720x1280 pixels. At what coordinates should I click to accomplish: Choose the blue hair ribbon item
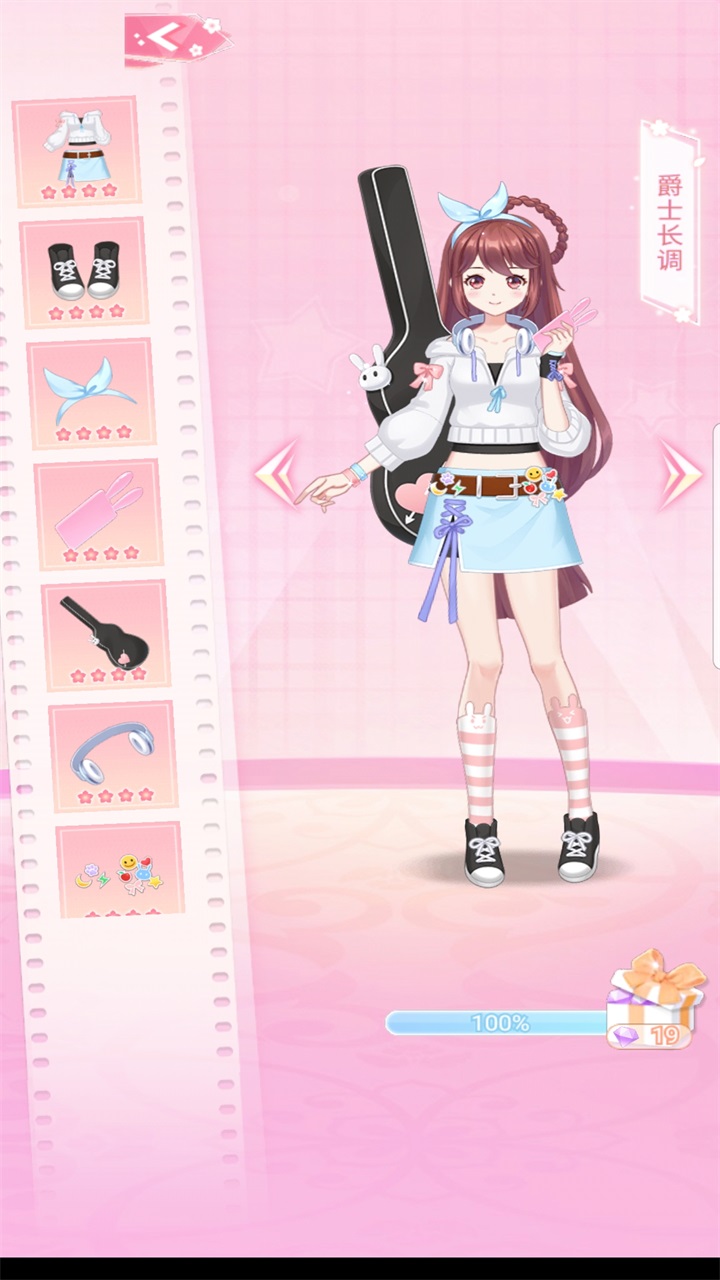[x=91, y=393]
